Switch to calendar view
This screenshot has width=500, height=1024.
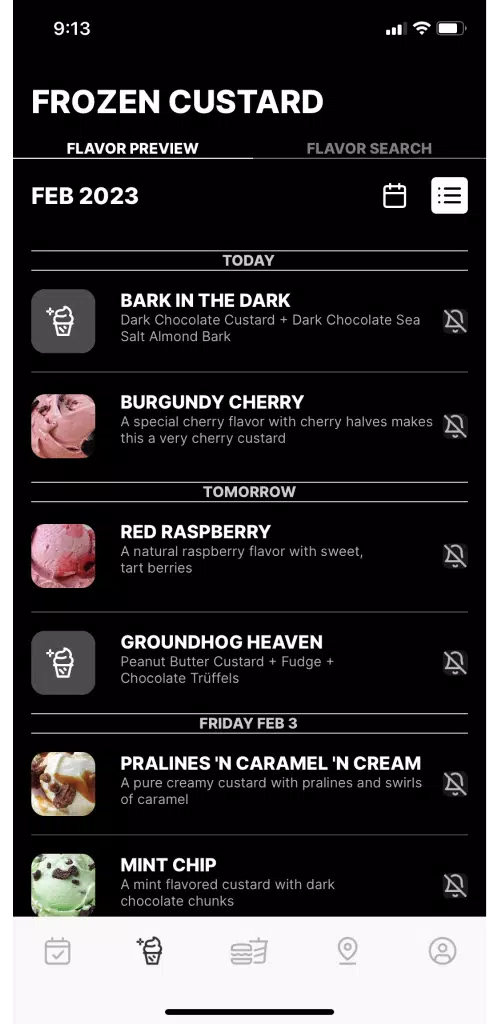click(394, 196)
